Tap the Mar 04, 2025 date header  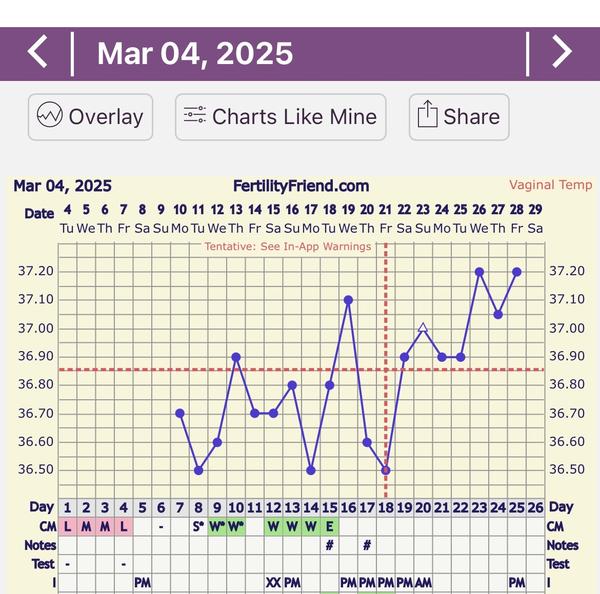coord(195,53)
